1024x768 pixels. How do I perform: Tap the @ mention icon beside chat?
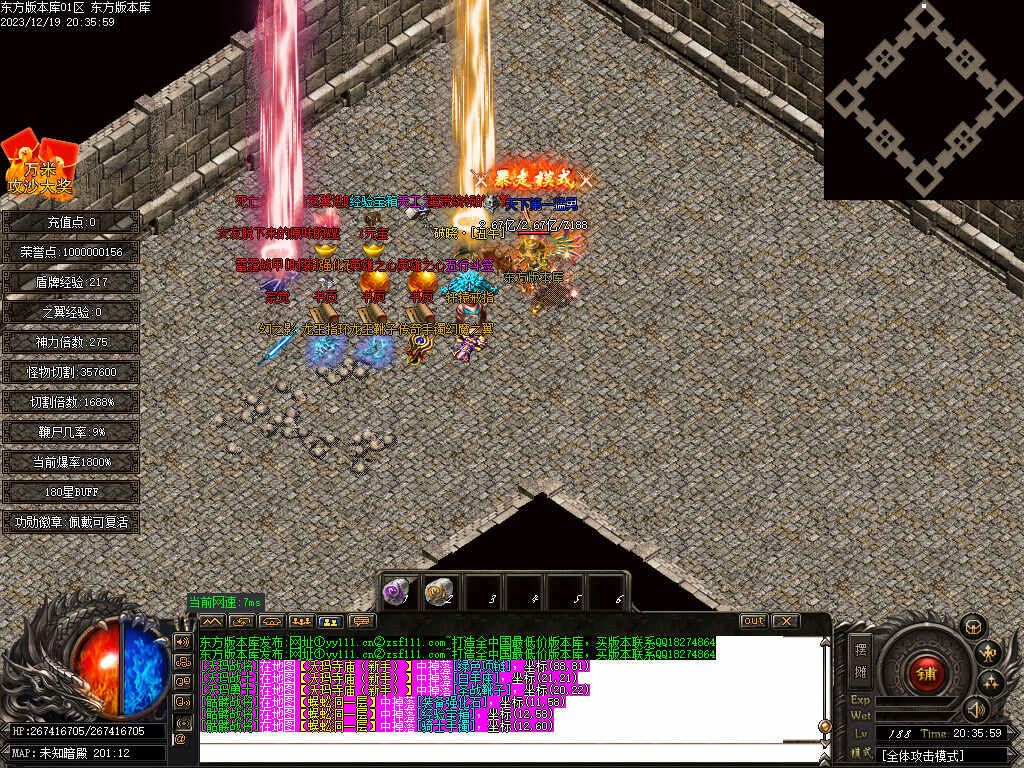[x=181, y=740]
